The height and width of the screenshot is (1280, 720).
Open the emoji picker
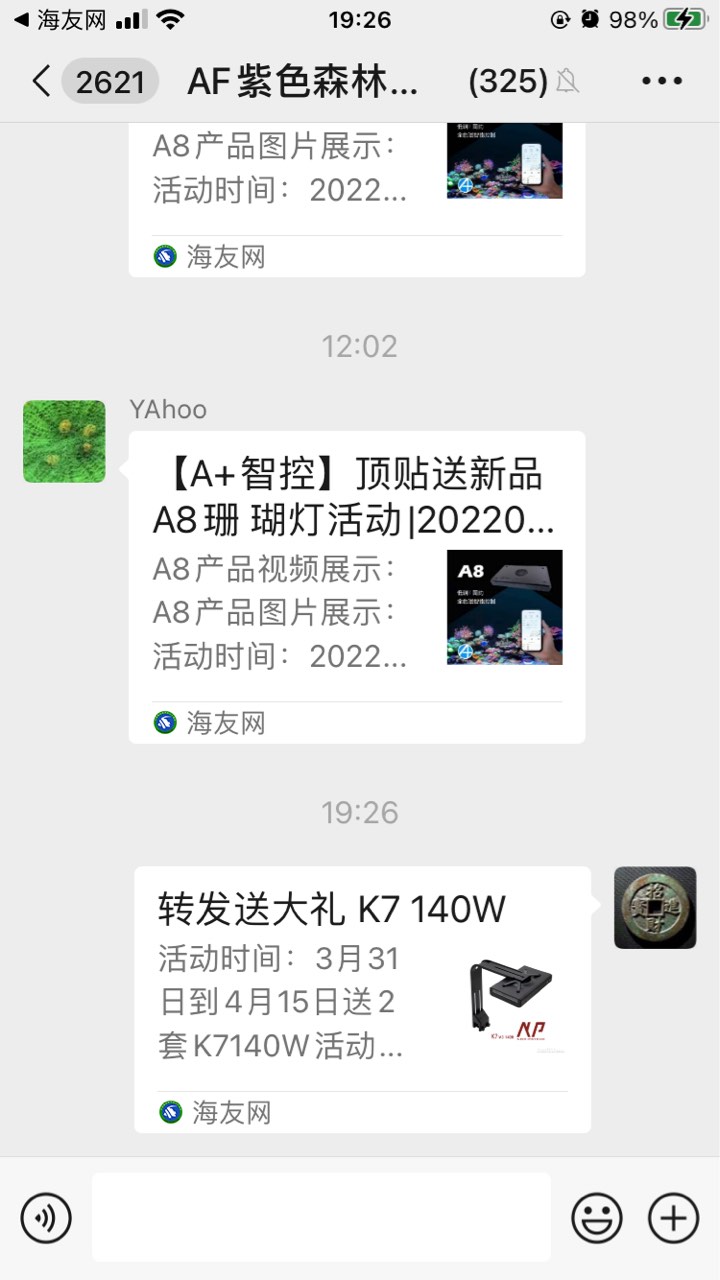597,1218
